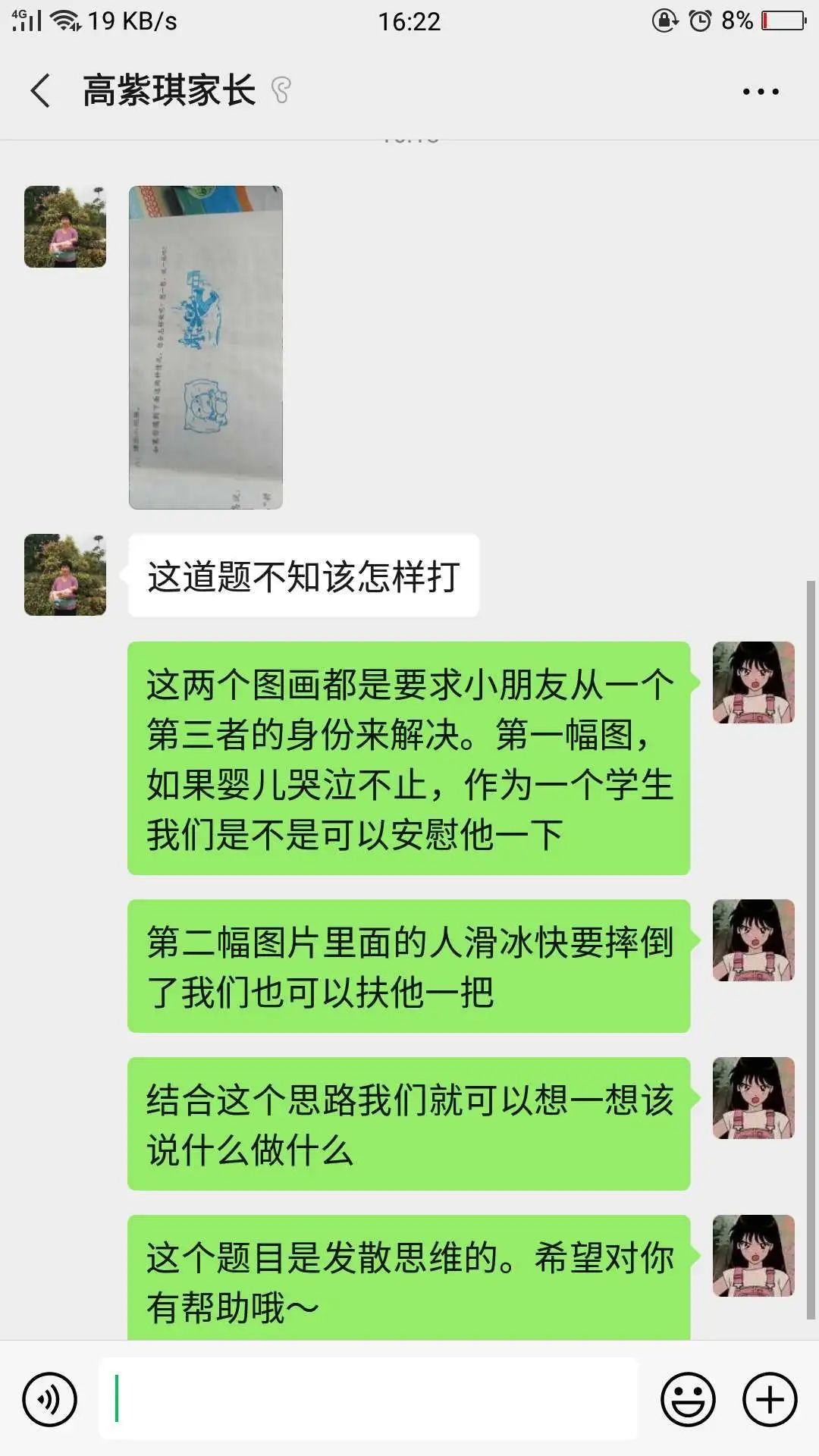The height and width of the screenshot is (1456, 819).
Task: View 高紫琪家长's avatar beside the photo
Action: [65, 227]
